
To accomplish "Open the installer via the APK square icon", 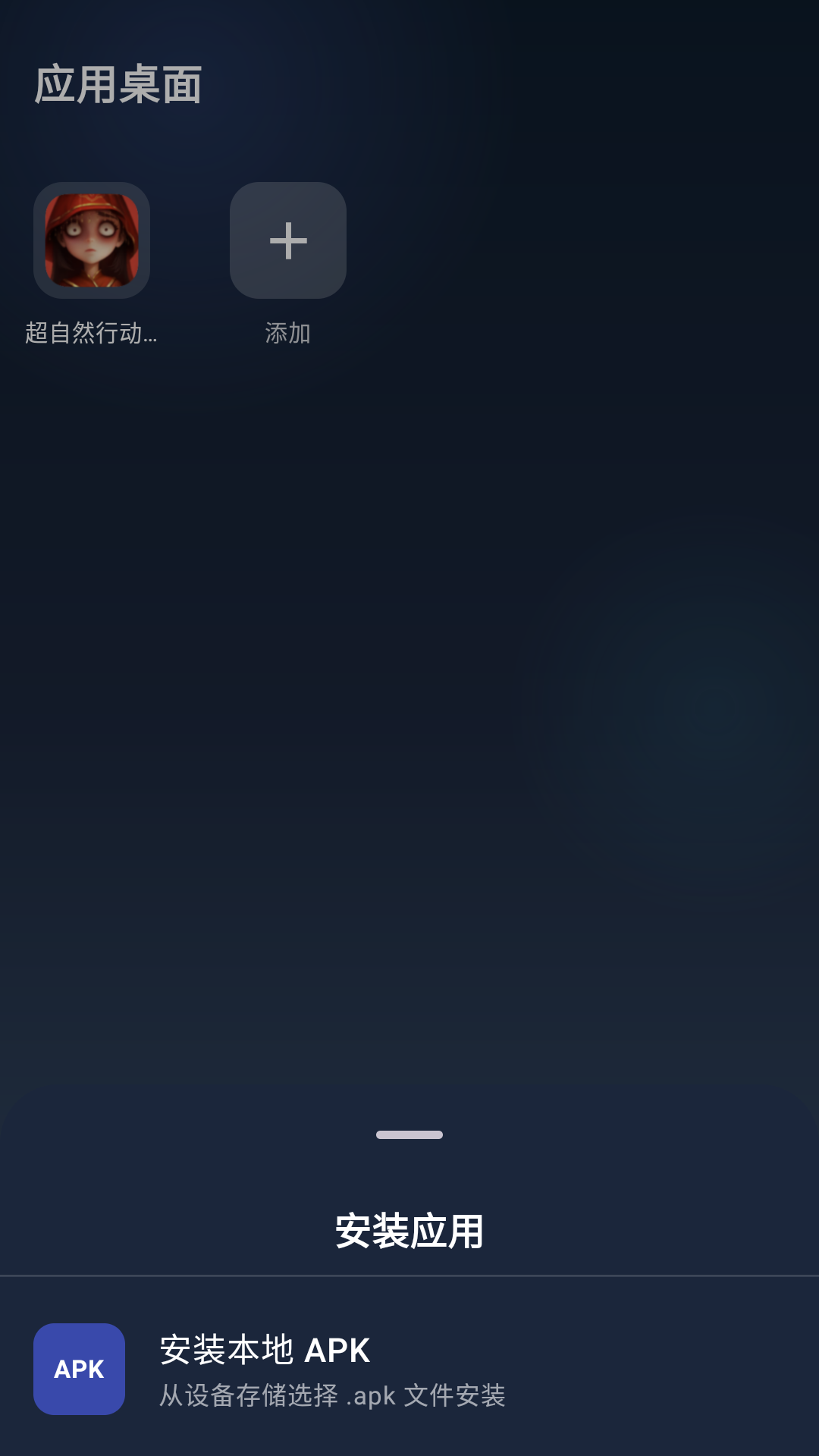I will coord(80,1367).
